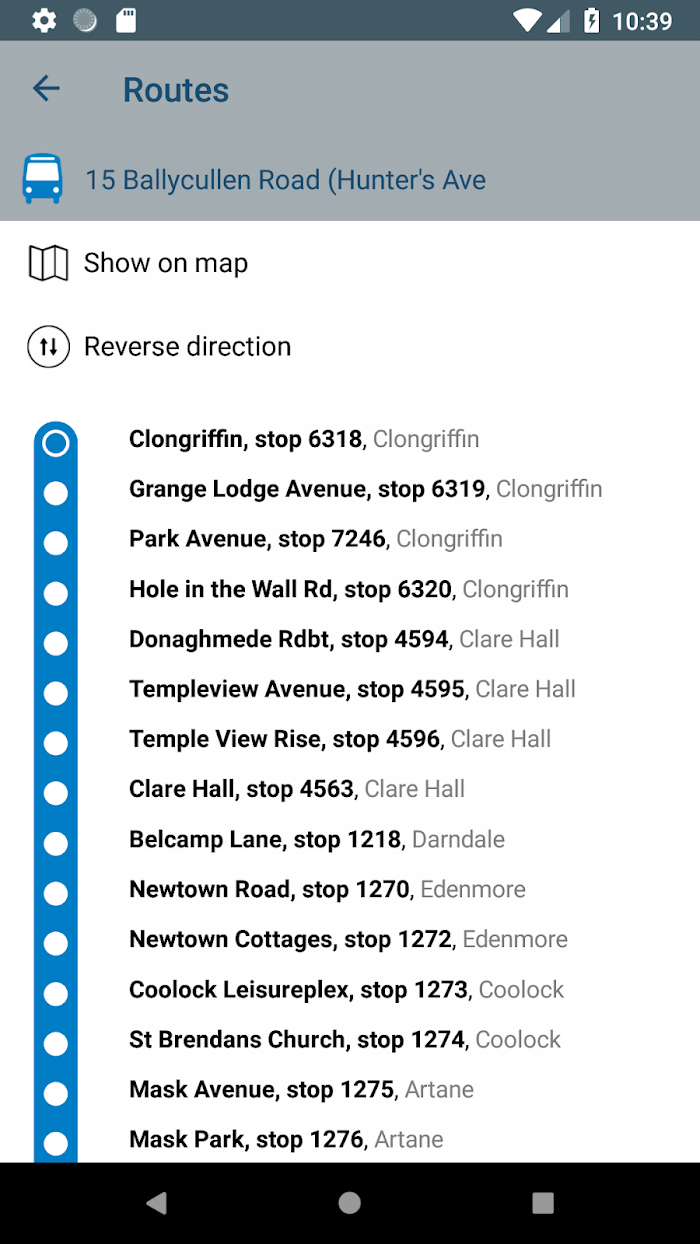Go back from the Routes screen
The image size is (700, 1244).
(x=47, y=89)
